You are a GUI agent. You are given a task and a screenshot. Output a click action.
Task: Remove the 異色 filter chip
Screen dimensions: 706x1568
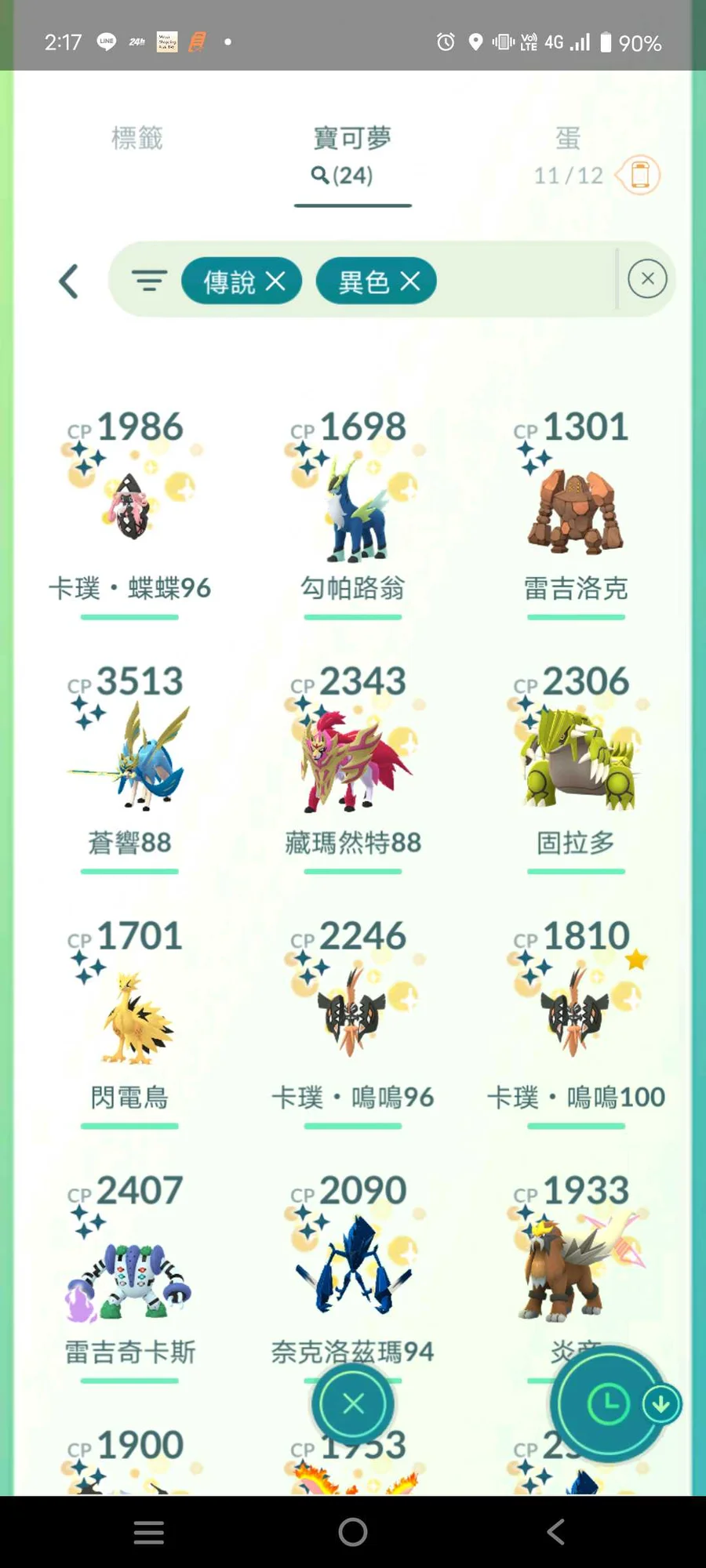pyautogui.click(x=410, y=281)
